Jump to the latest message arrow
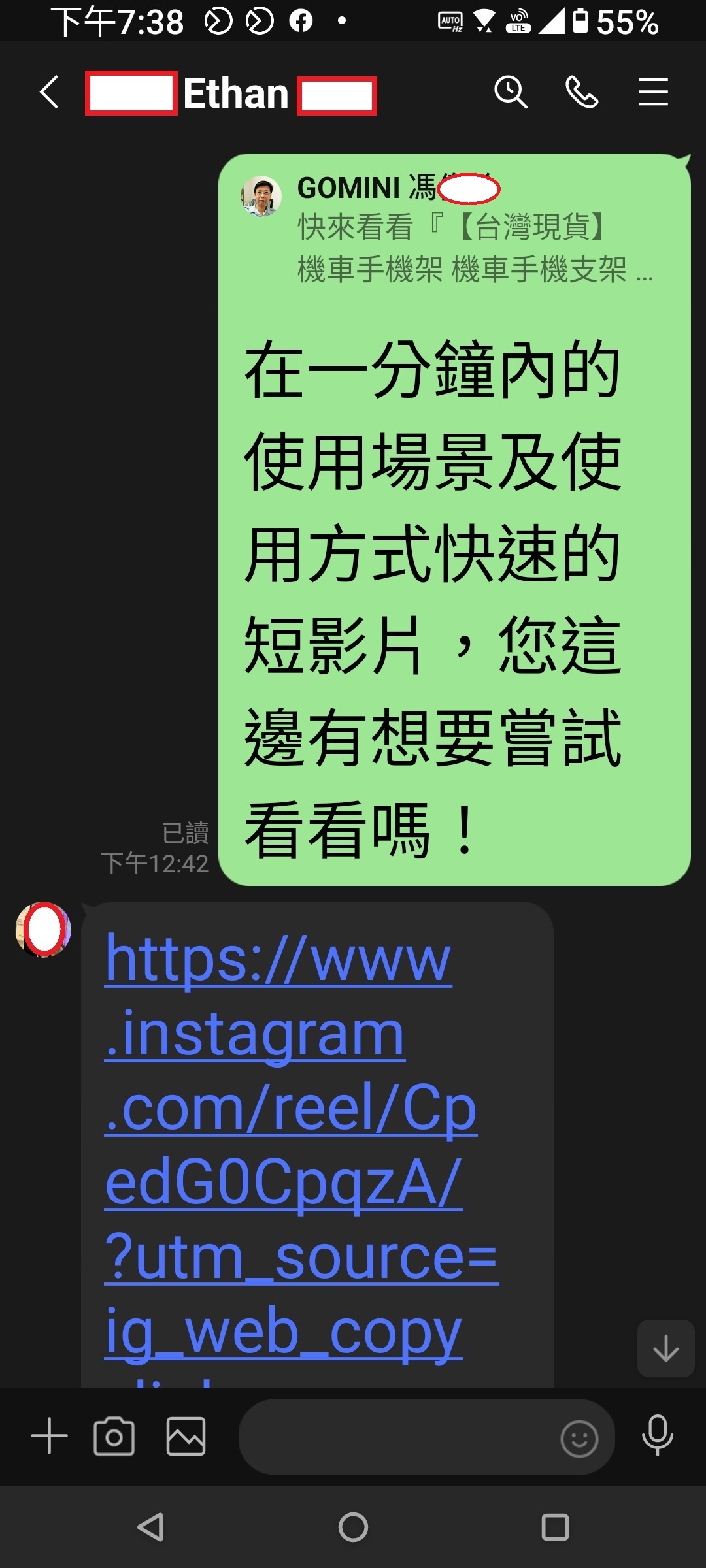Viewport: 706px width, 1568px height. (x=665, y=1348)
